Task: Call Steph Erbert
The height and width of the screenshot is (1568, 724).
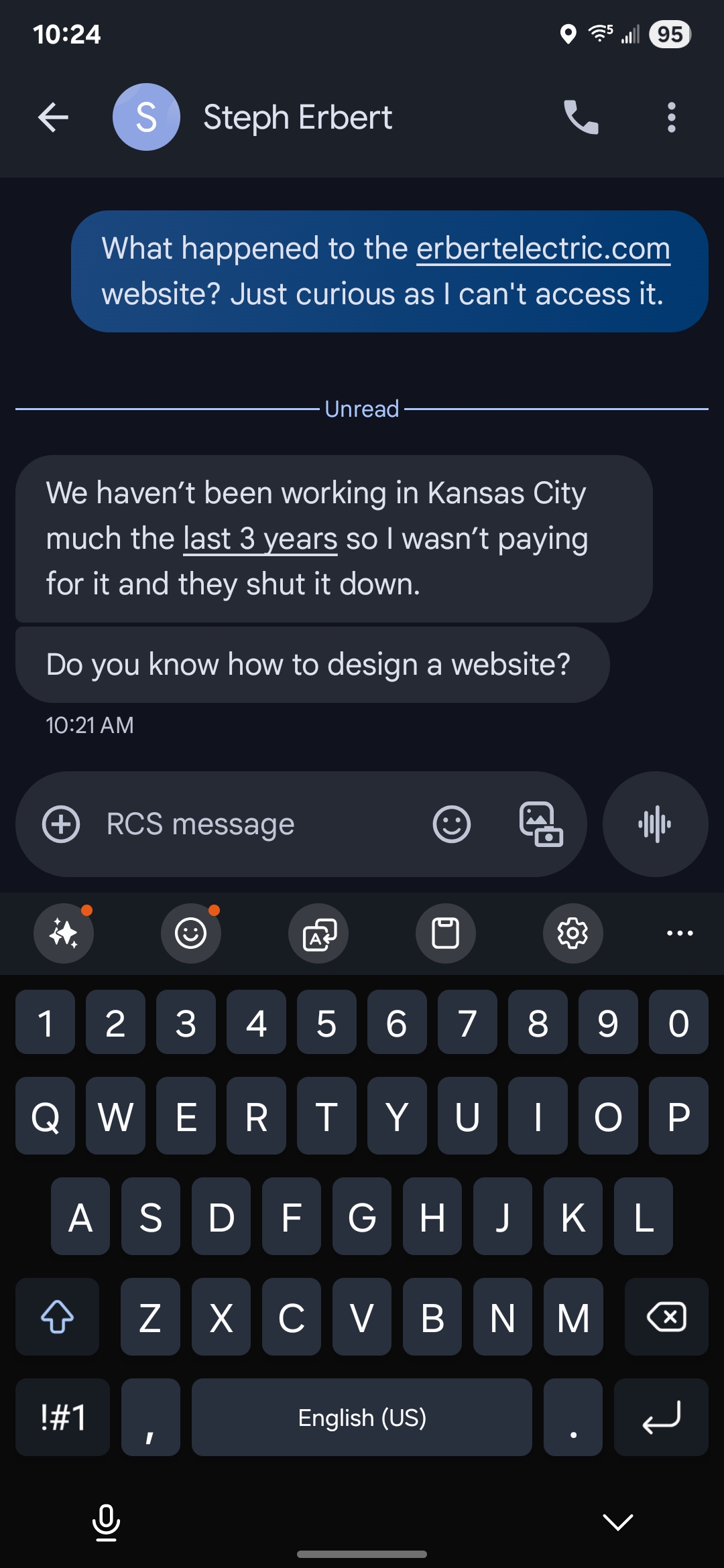Action: coord(581,118)
